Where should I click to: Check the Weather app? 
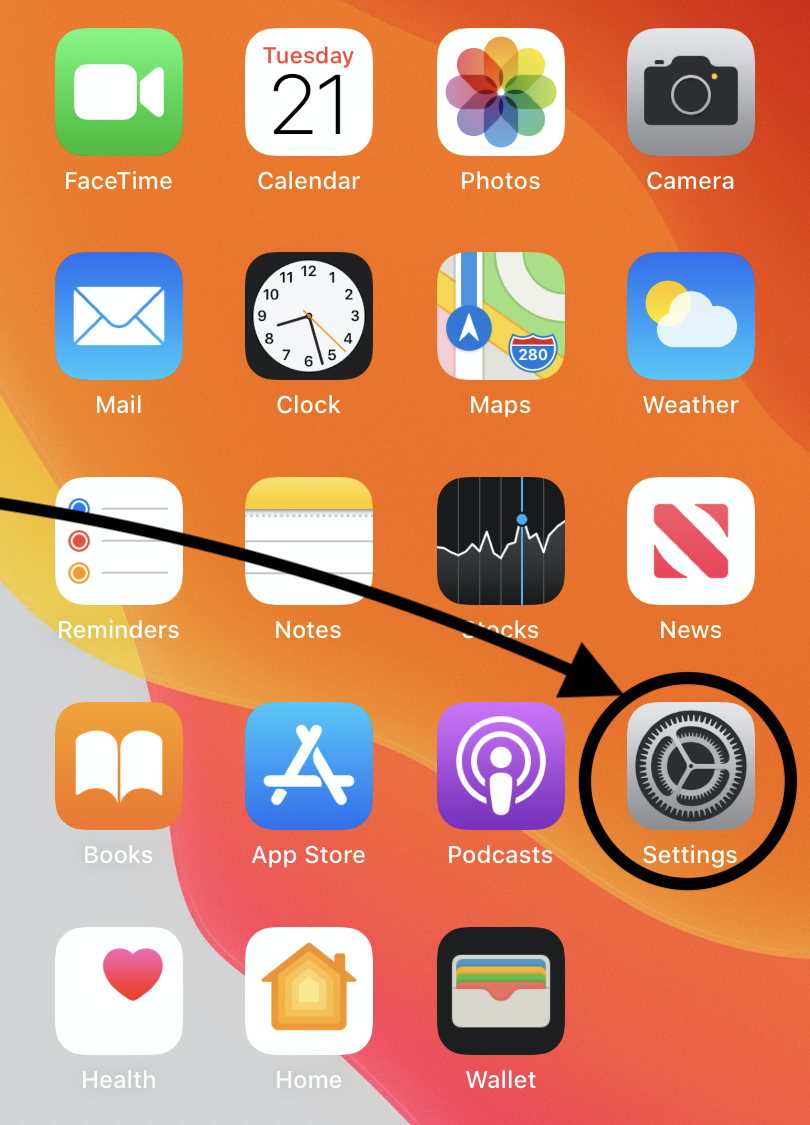coord(691,316)
